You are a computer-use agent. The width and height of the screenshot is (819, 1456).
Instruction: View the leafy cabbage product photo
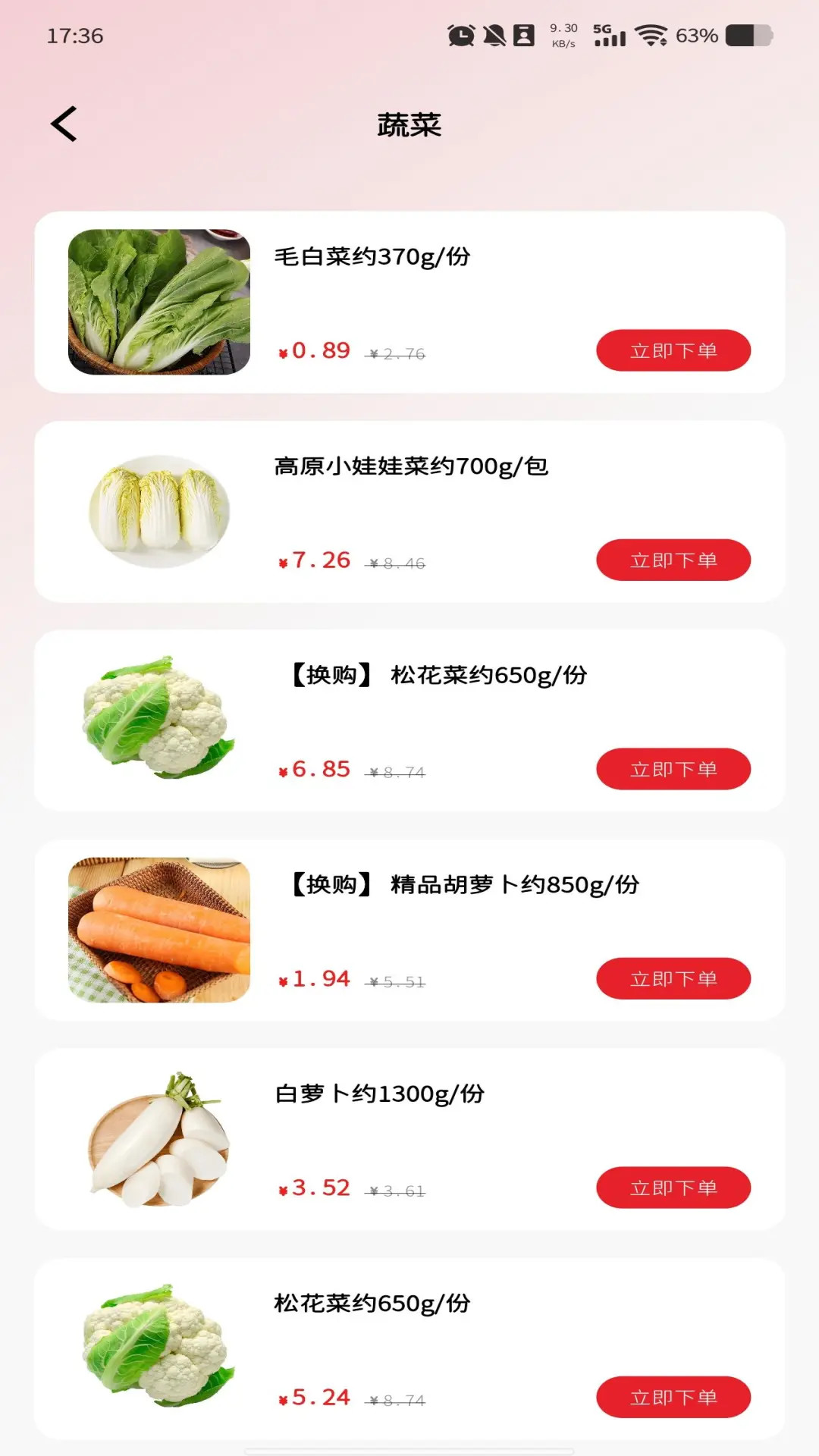pos(158,299)
